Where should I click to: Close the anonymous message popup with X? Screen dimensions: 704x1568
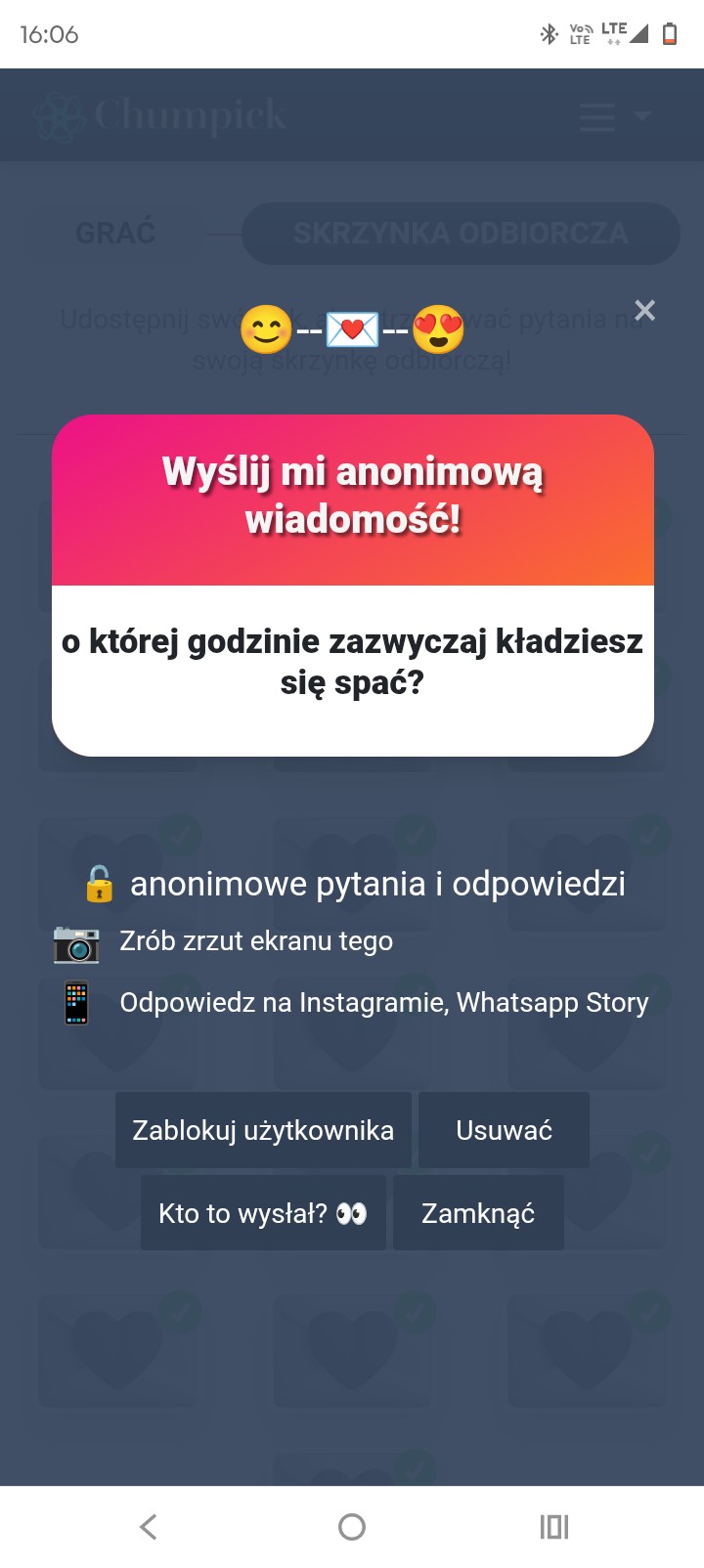pos(644,311)
